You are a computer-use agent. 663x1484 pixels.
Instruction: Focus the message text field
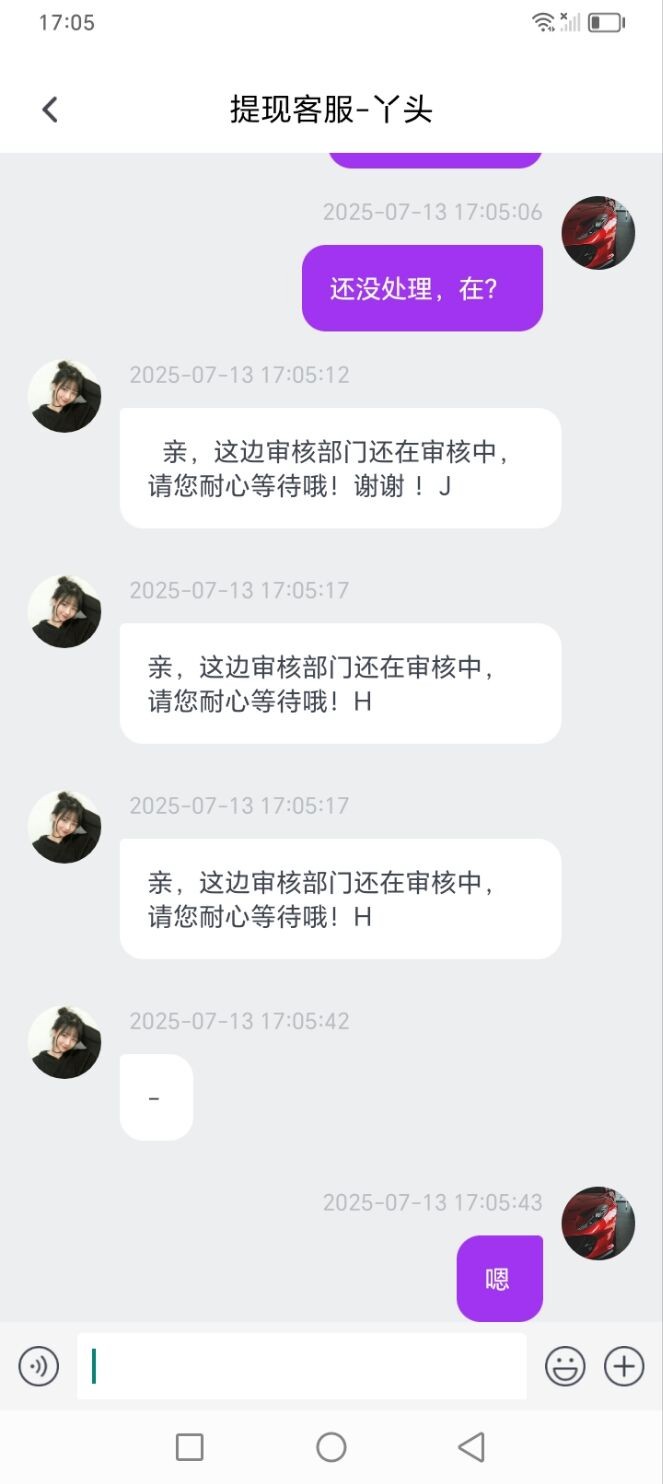click(x=301, y=1366)
